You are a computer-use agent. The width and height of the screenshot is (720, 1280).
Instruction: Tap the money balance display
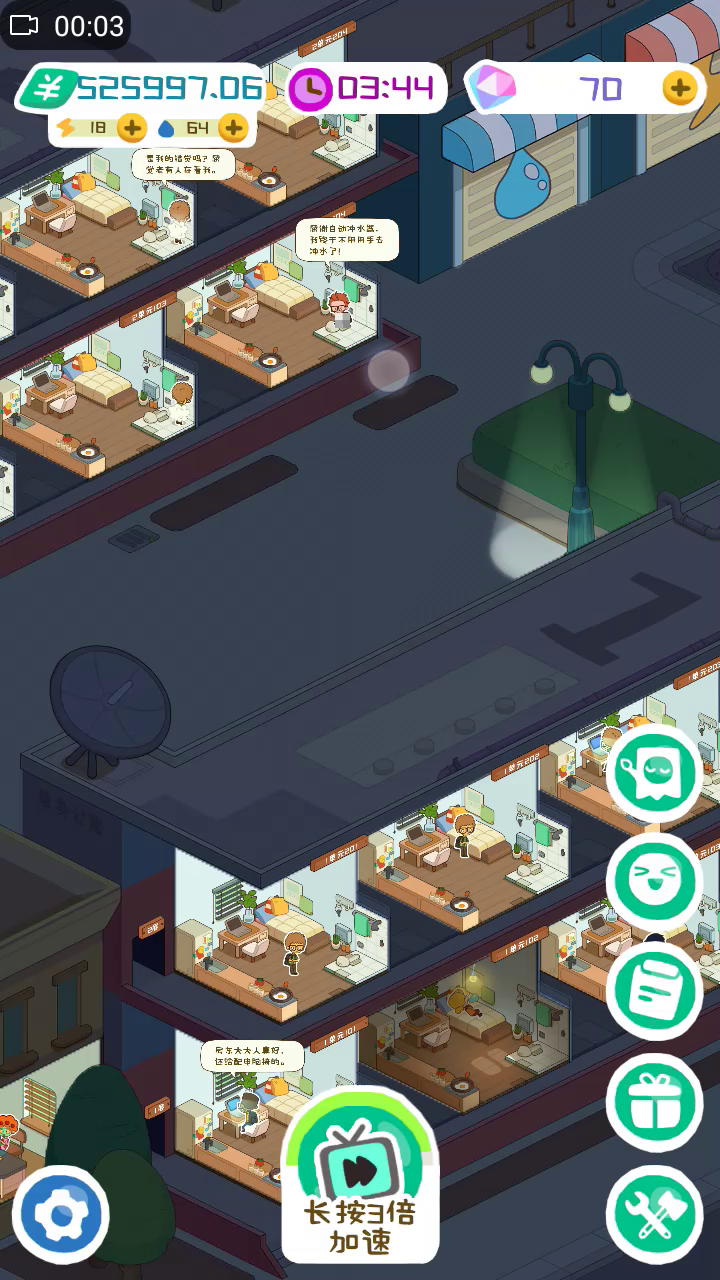pyautogui.click(x=142, y=88)
